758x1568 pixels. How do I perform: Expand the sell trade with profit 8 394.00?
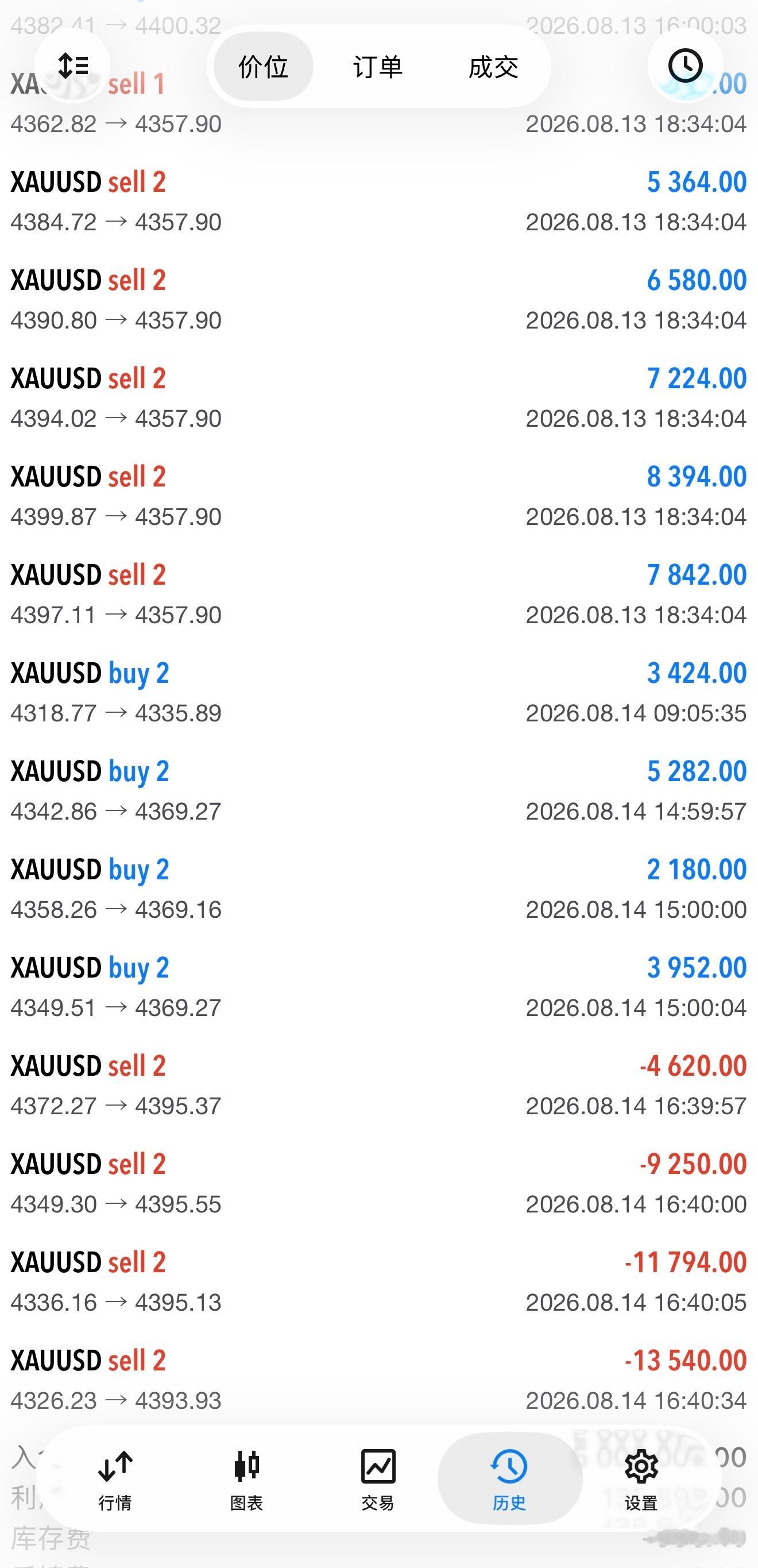pos(379,496)
